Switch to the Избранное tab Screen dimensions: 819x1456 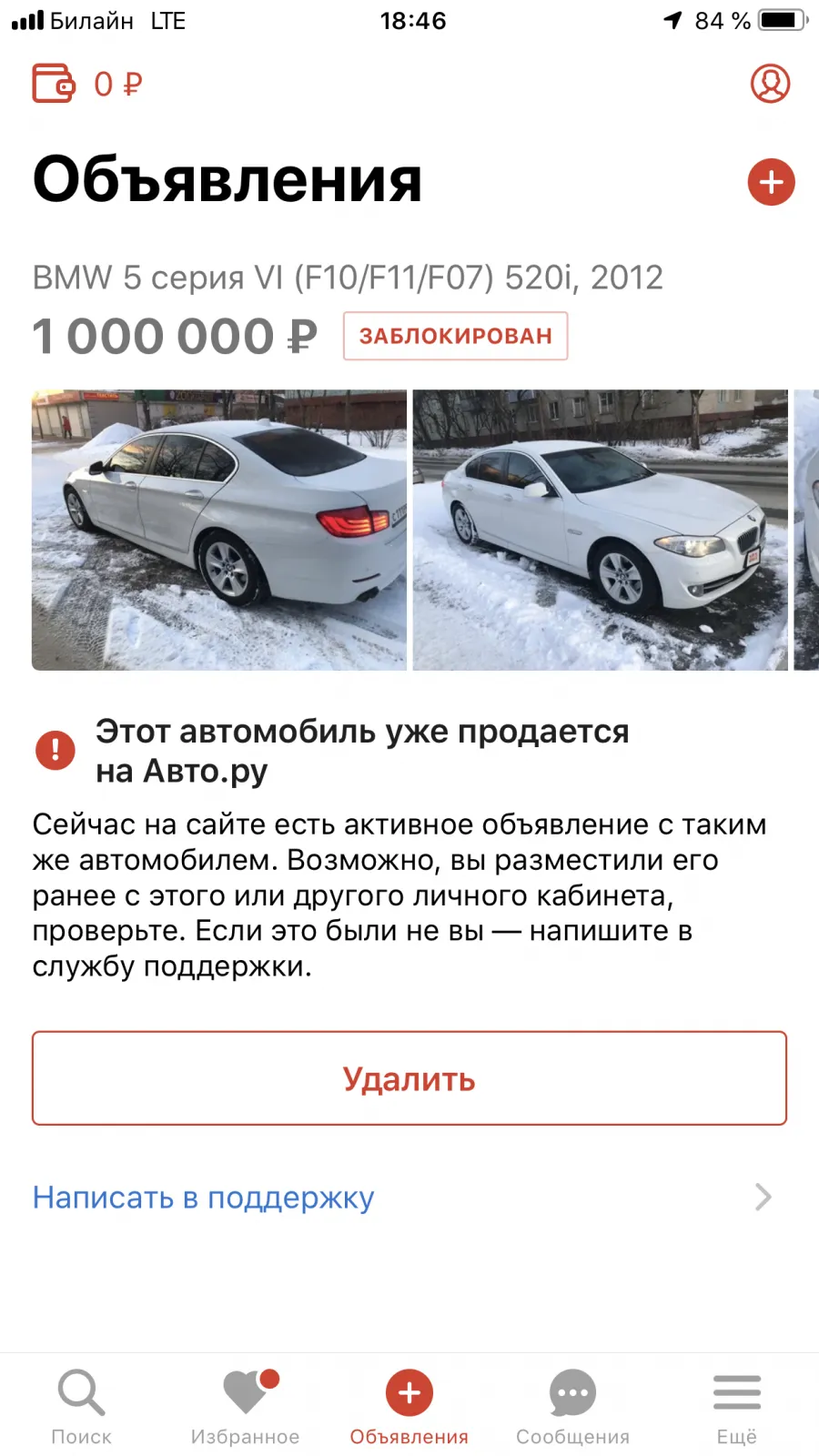246,1406
